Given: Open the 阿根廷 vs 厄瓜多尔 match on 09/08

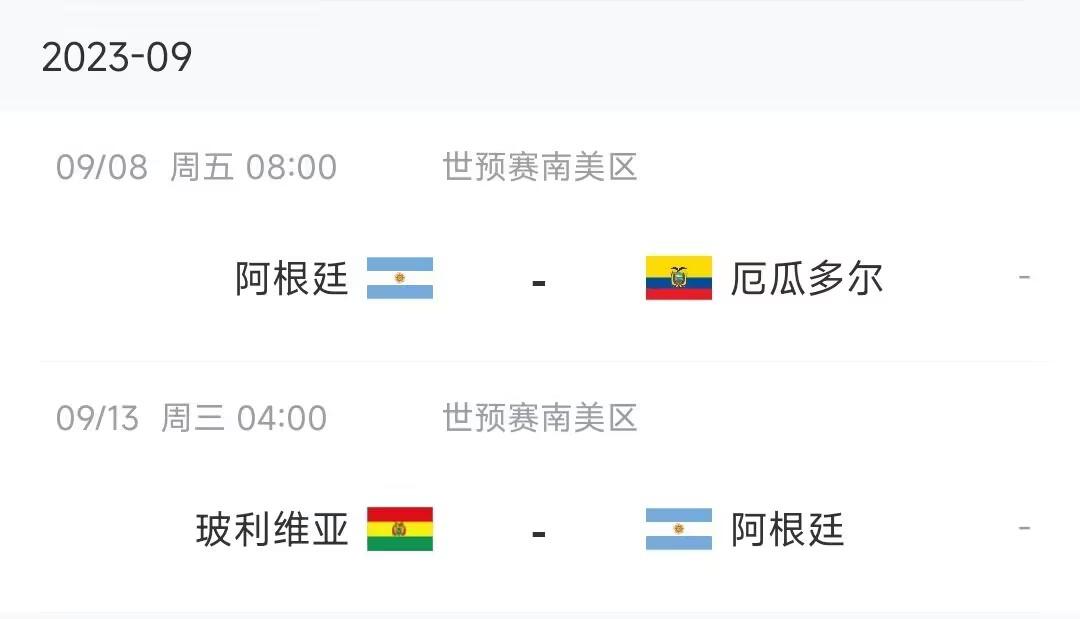Looking at the screenshot, I should tap(539, 279).
